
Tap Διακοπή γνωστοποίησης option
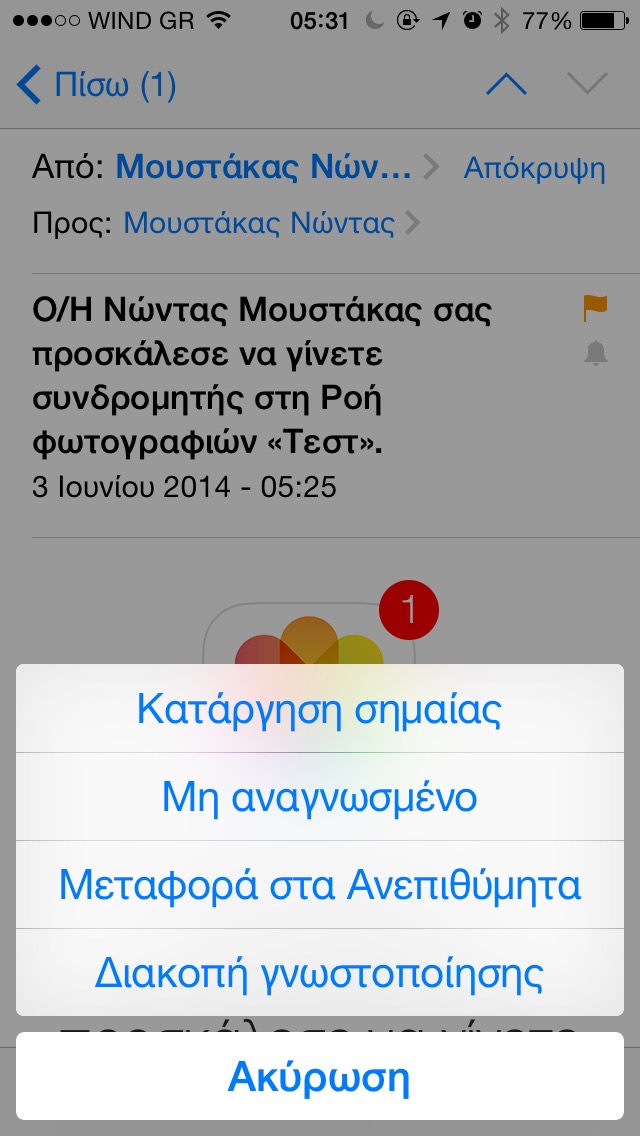(x=319, y=973)
